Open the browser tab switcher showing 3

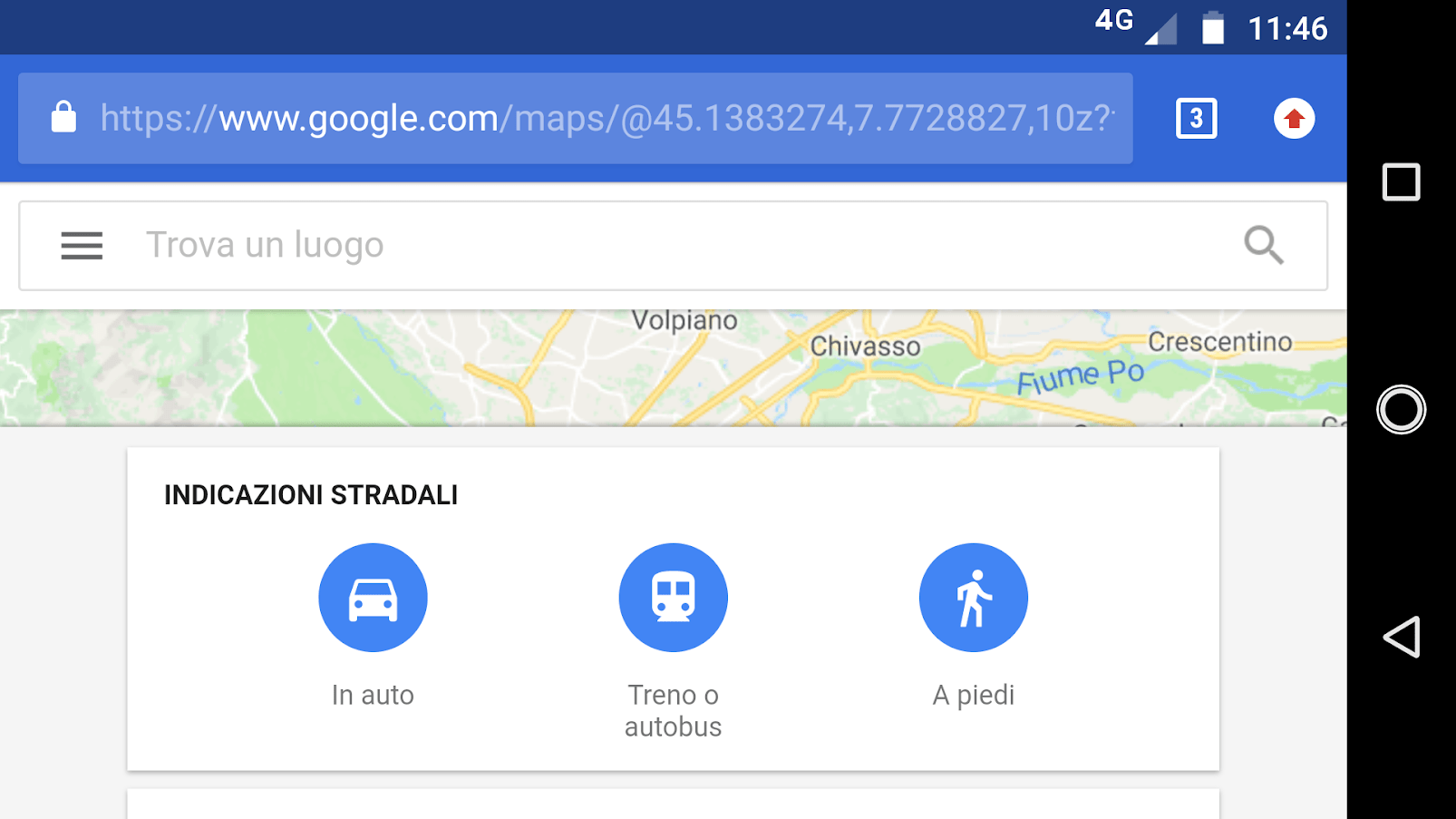(x=1196, y=118)
